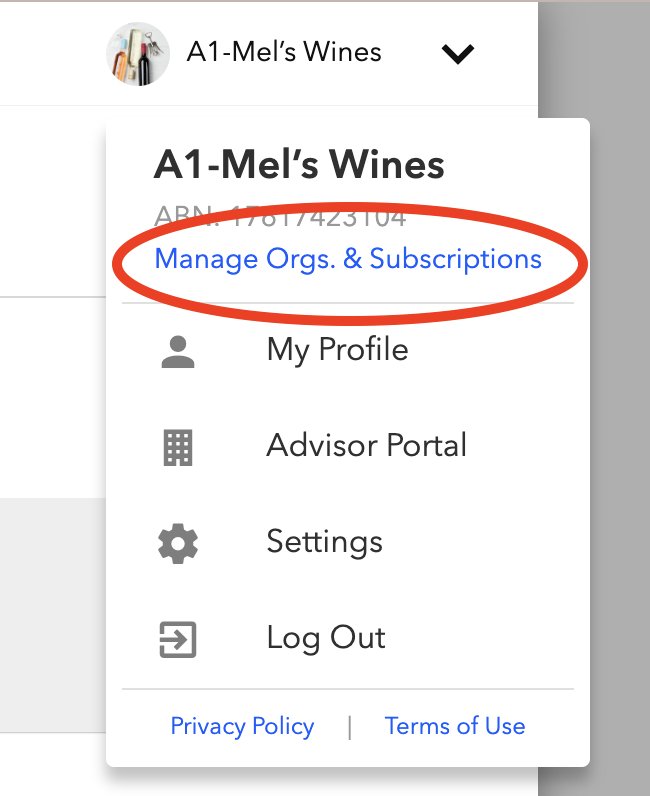This screenshot has height=796, width=650.
Task: Collapse the A1-Mel's Wines organisation dropdown
Action: pyautogui.click(x=457, y=54)
